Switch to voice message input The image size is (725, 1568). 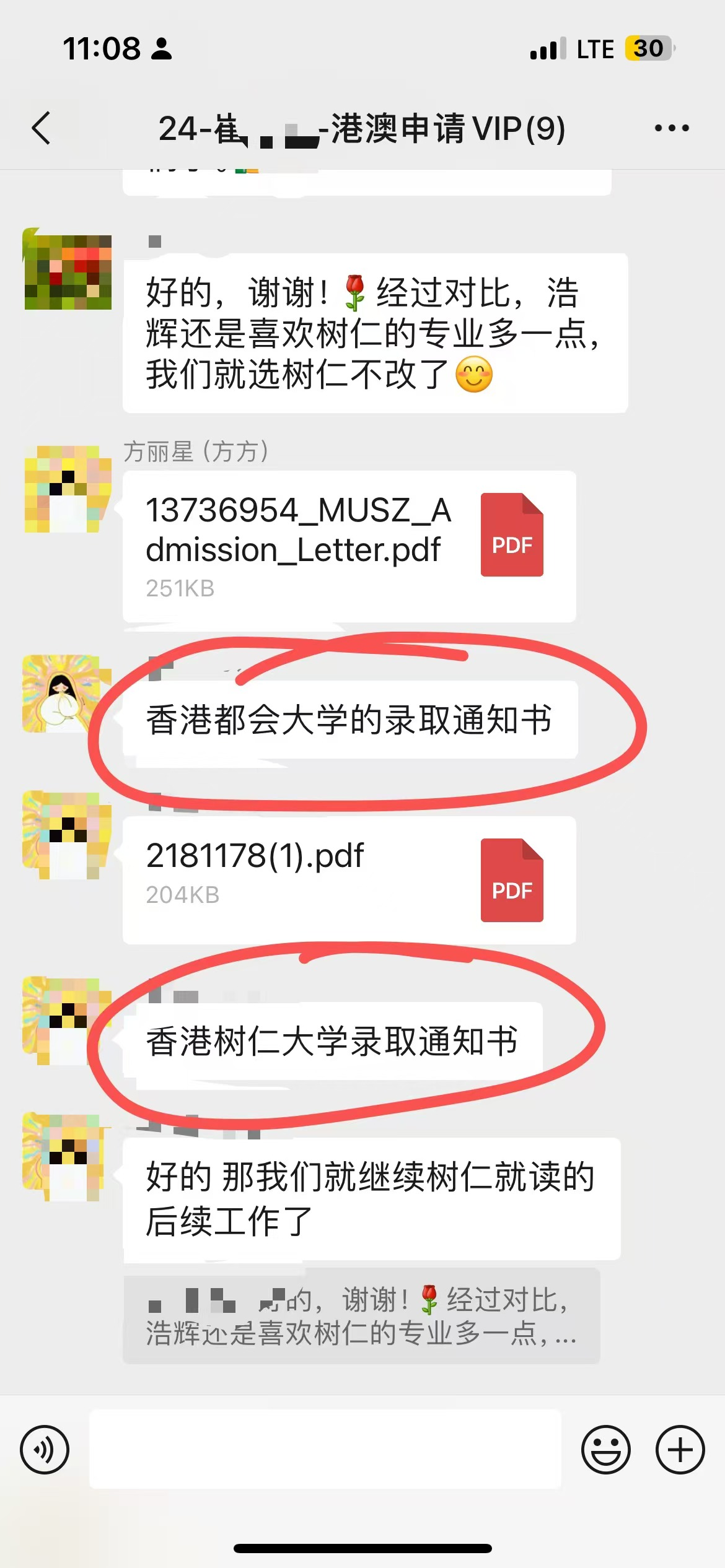click(45, 1450)
